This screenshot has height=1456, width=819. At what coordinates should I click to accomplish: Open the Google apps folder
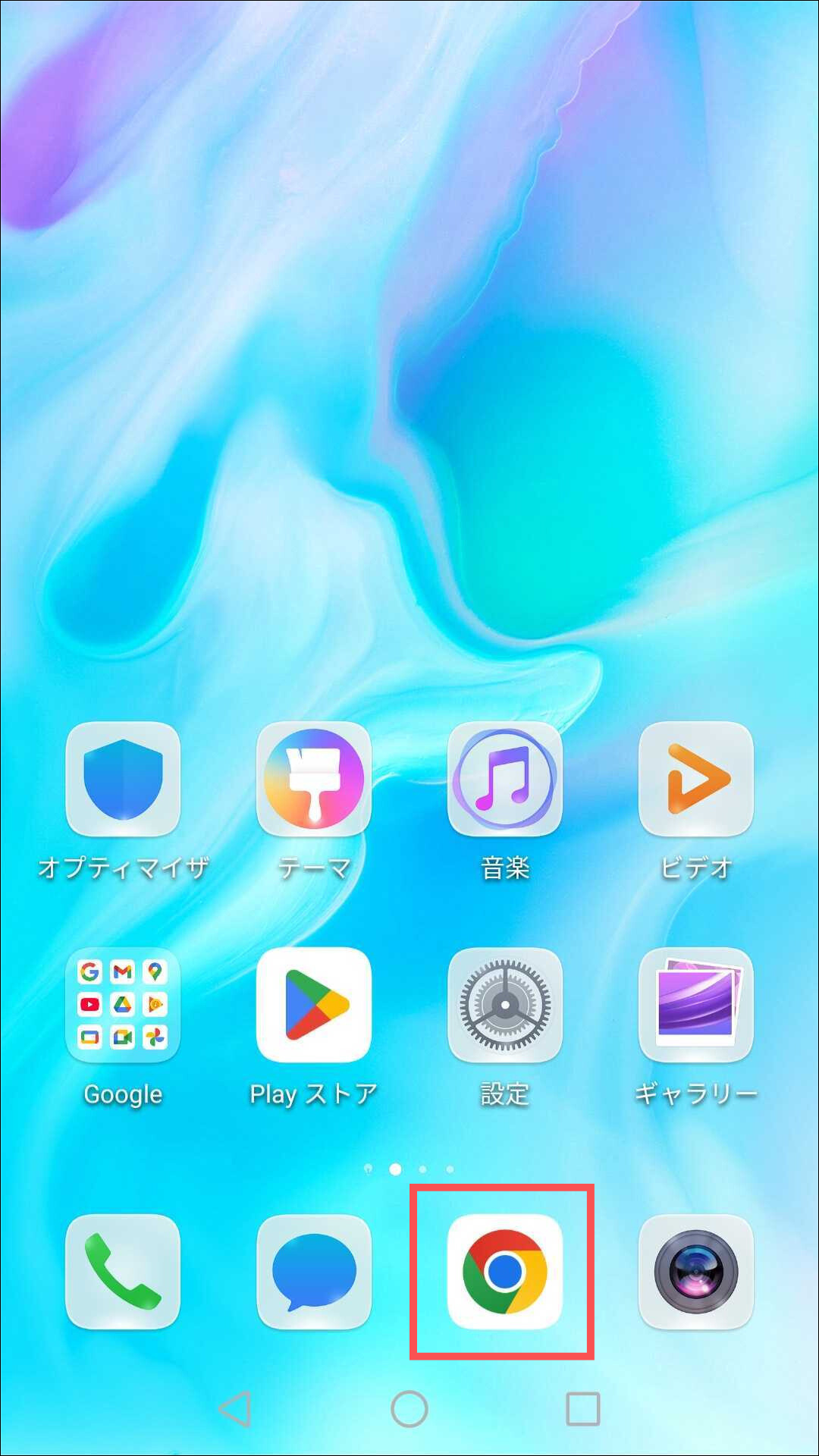pyautogui.click(x=123, y=1006)
